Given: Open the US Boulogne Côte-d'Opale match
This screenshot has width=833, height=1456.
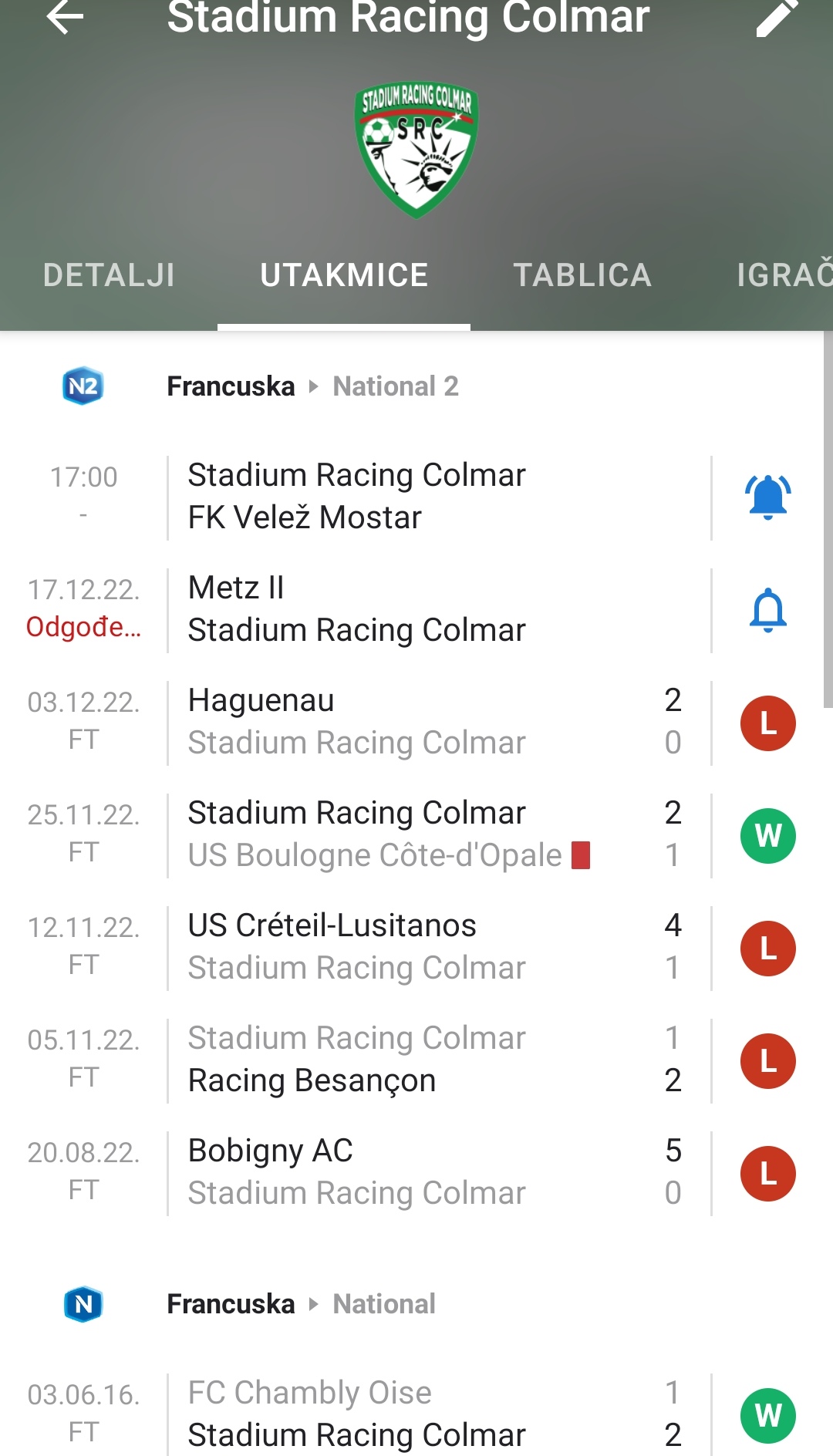Looking at the screenshot, I should [416, 834].
